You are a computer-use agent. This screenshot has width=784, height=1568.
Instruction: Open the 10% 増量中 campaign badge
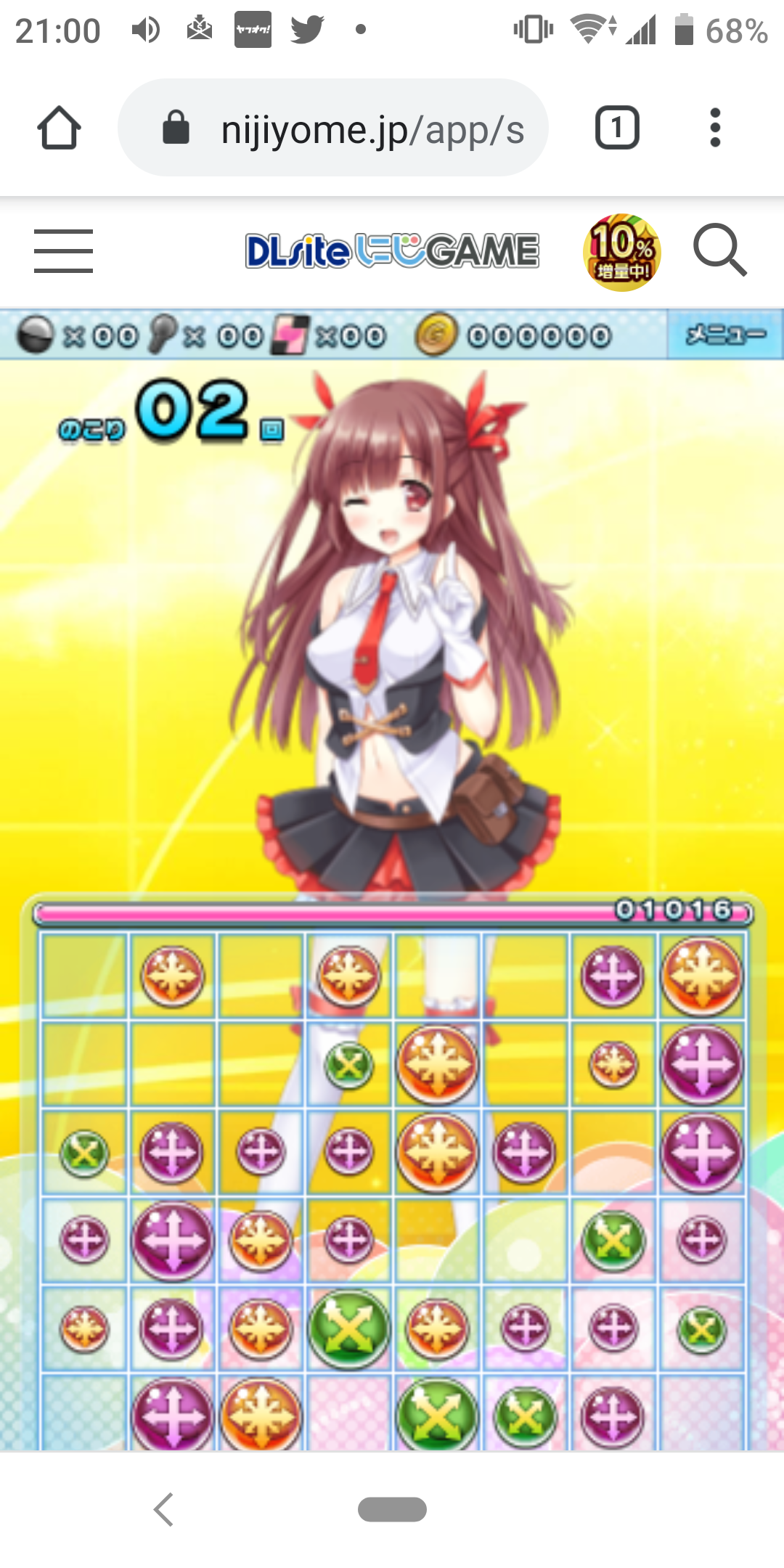tap(622, 253)
